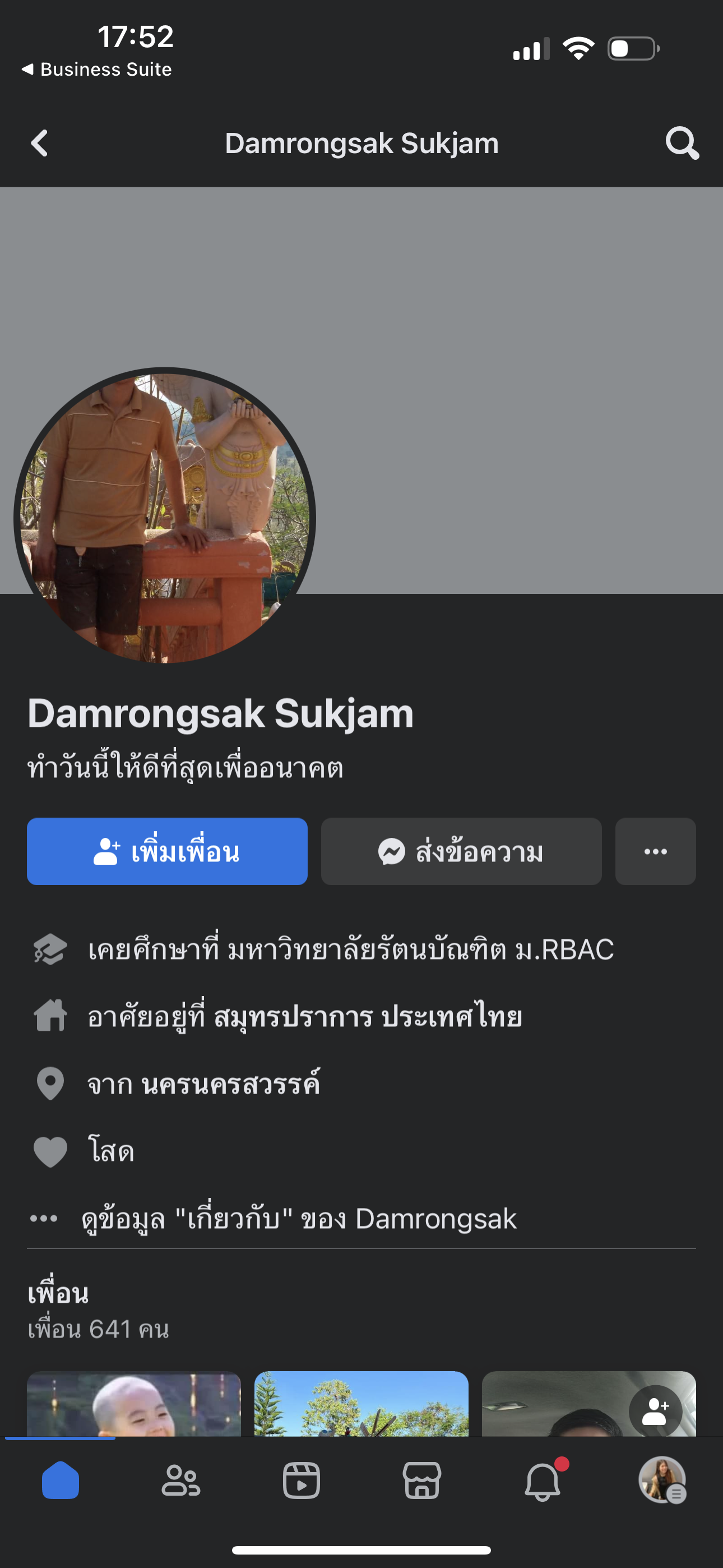Open the นครสวรรค์ hometown link
The width and height of the screenshot is (723, 1568).
pyautogui.click(x=231, y=1084)
